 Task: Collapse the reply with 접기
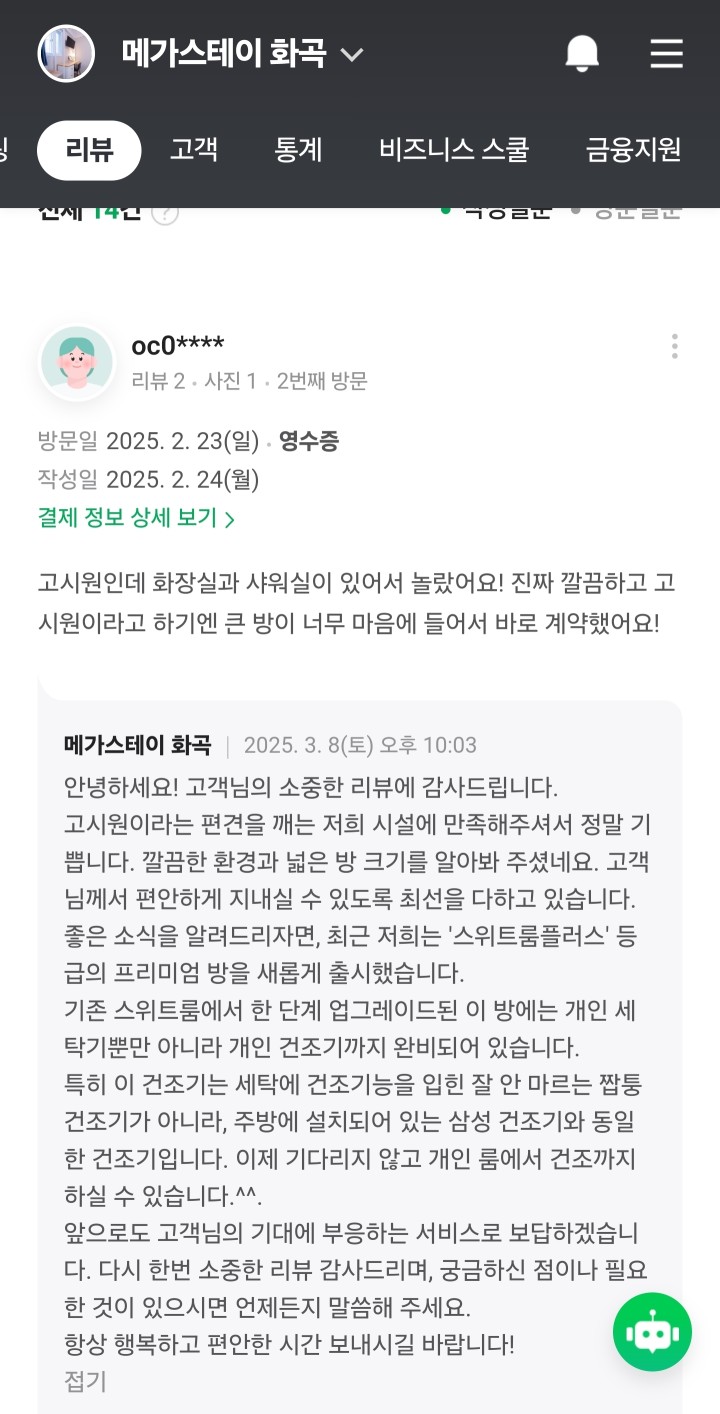pyautogui.click(x=85, y=1381)
